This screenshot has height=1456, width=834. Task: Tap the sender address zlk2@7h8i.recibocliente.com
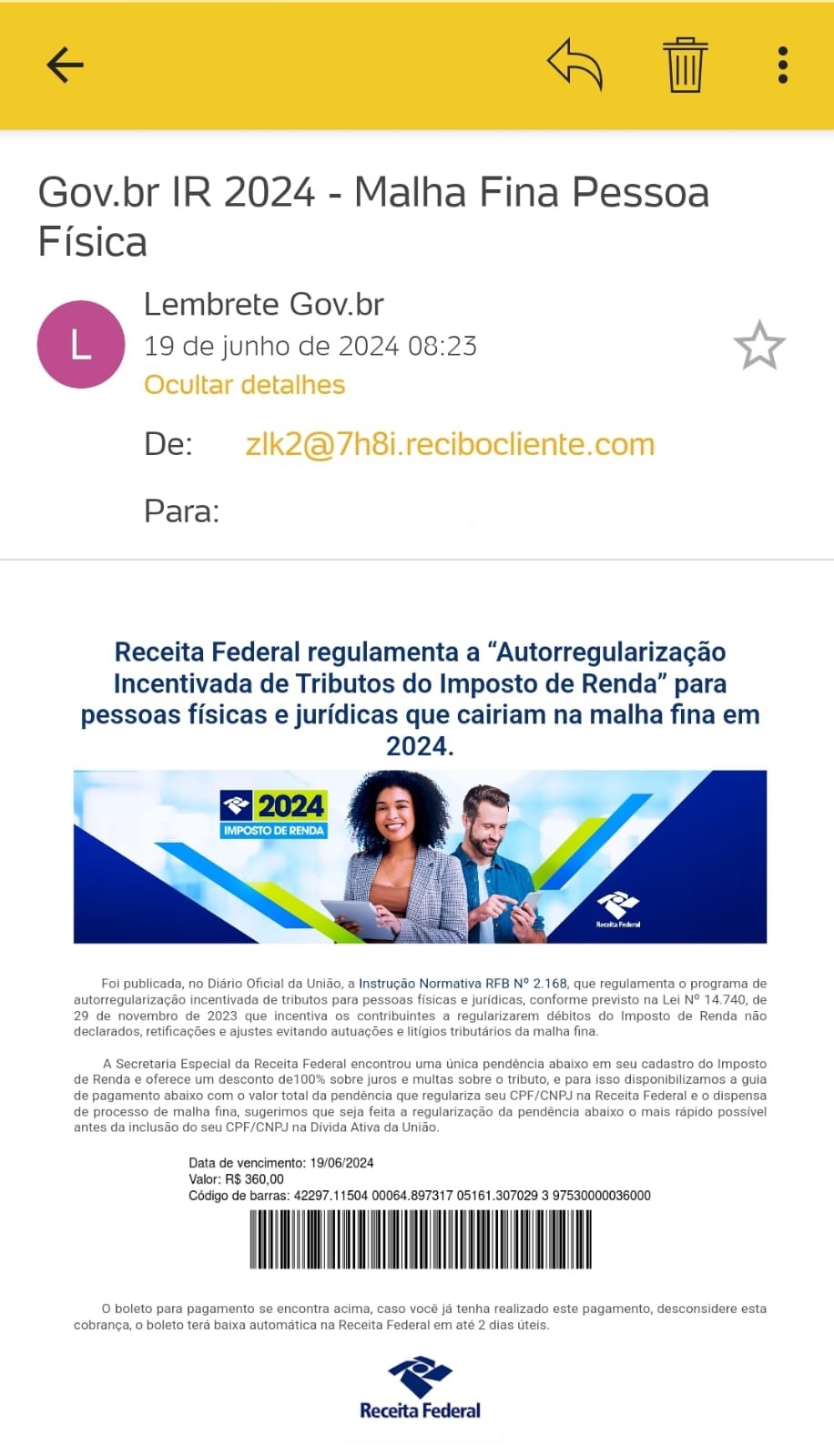(x=450, y=444)
